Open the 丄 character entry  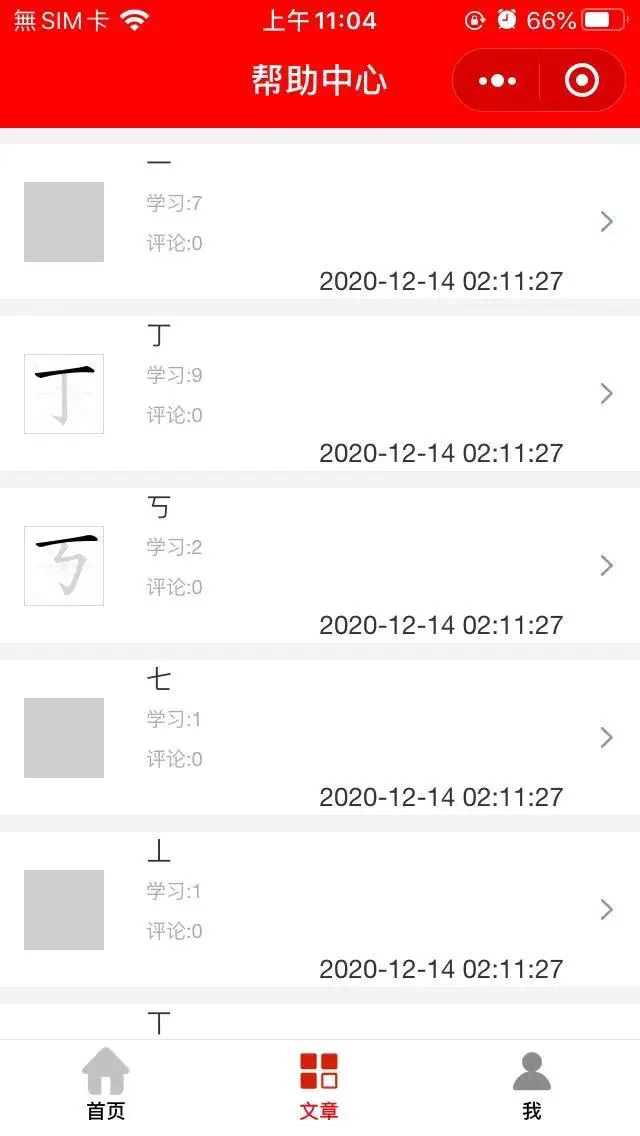[x=320, y=910]
